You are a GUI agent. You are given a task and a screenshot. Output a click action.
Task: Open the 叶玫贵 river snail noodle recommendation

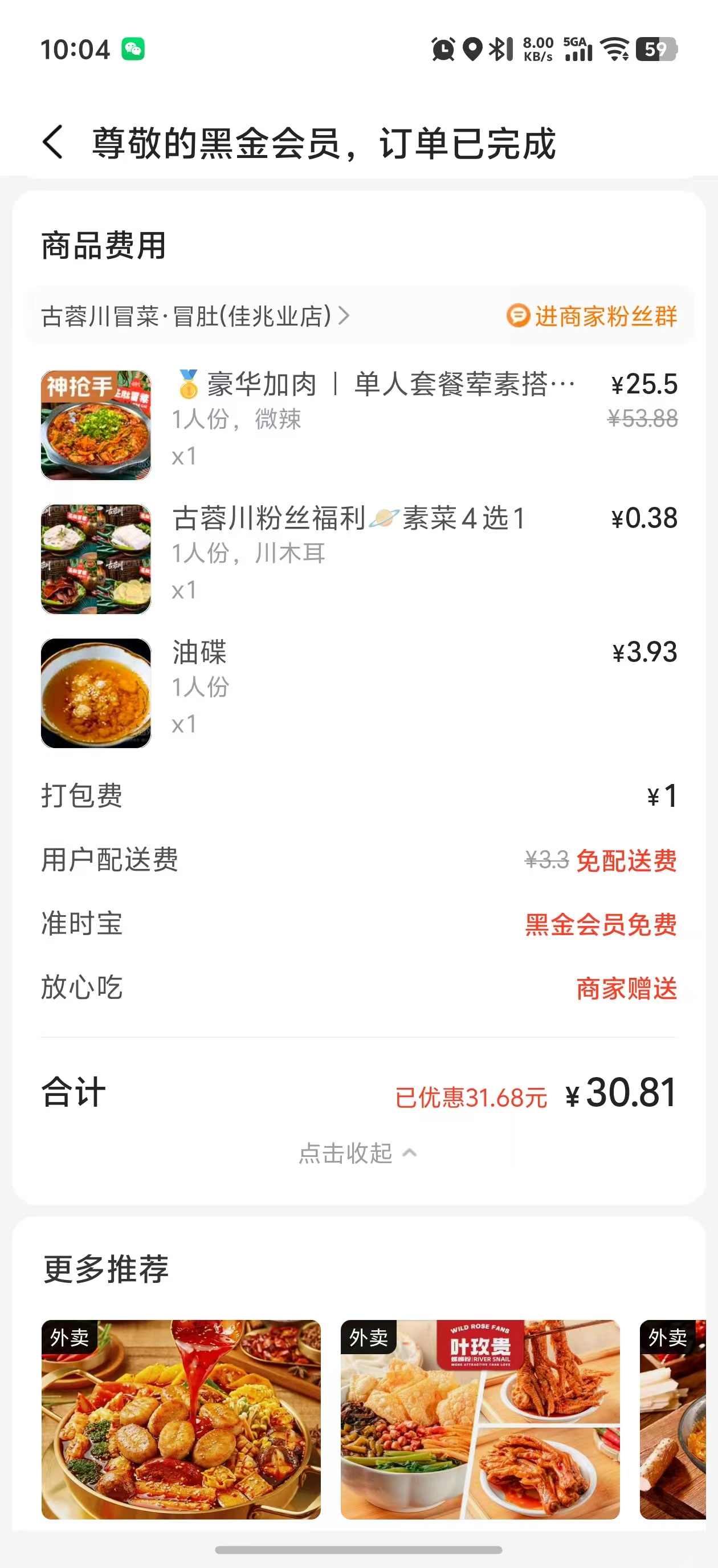(480, 1420)
